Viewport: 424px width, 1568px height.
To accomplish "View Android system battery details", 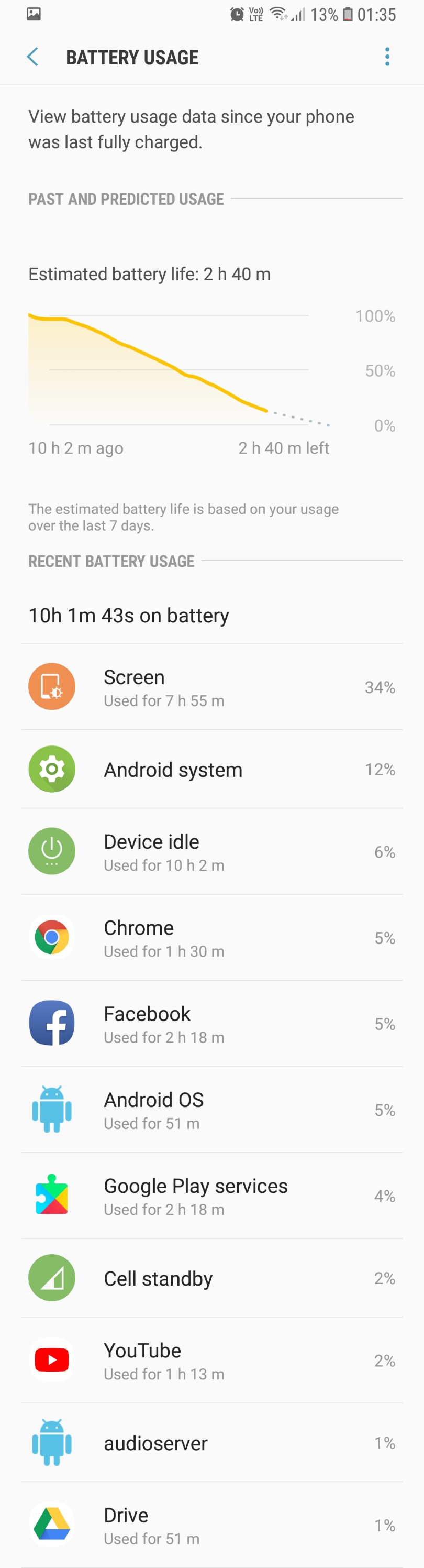I will [x=211, y=770].
